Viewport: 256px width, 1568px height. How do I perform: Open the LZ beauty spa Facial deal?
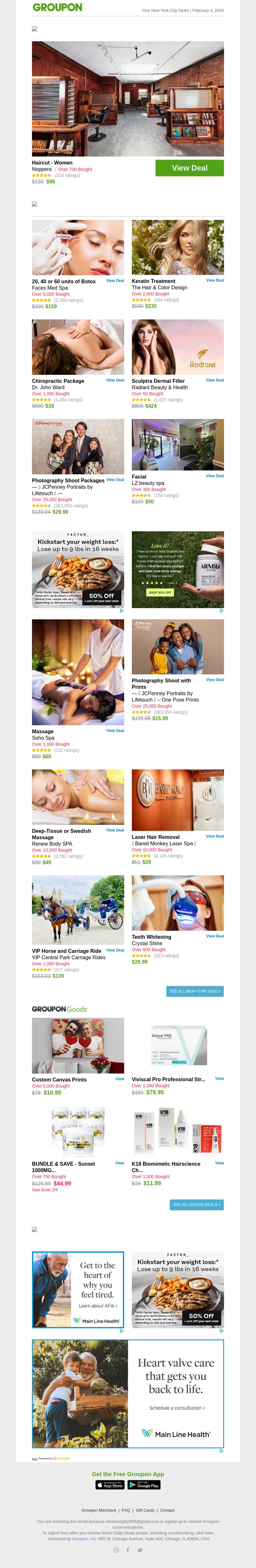coord(215,476)
